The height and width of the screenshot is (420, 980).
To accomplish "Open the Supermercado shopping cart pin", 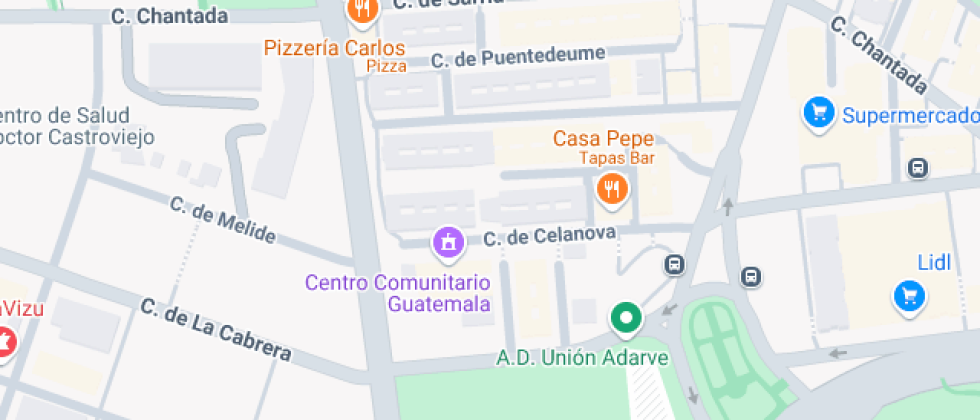I will (x=819, y=112).
